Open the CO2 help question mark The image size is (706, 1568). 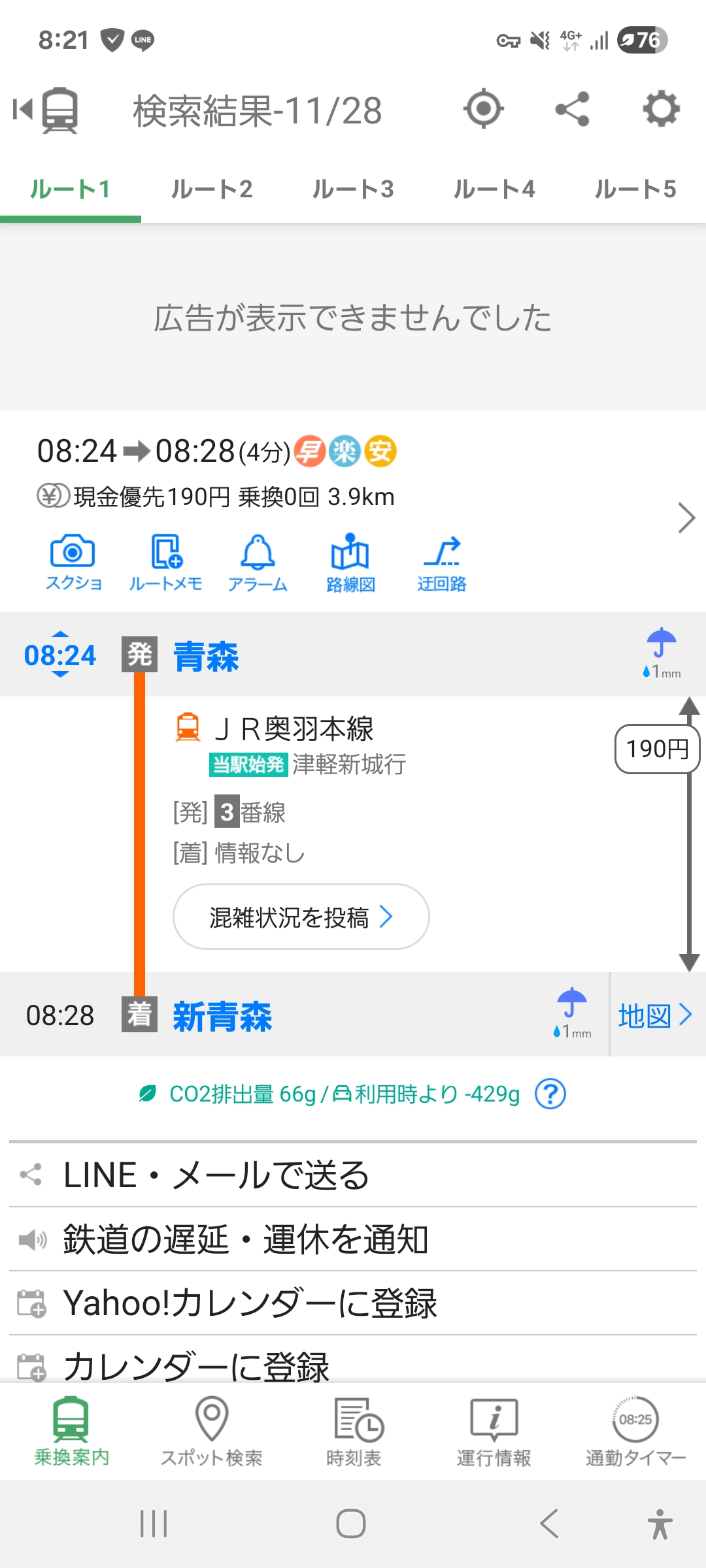(550, 1094)
